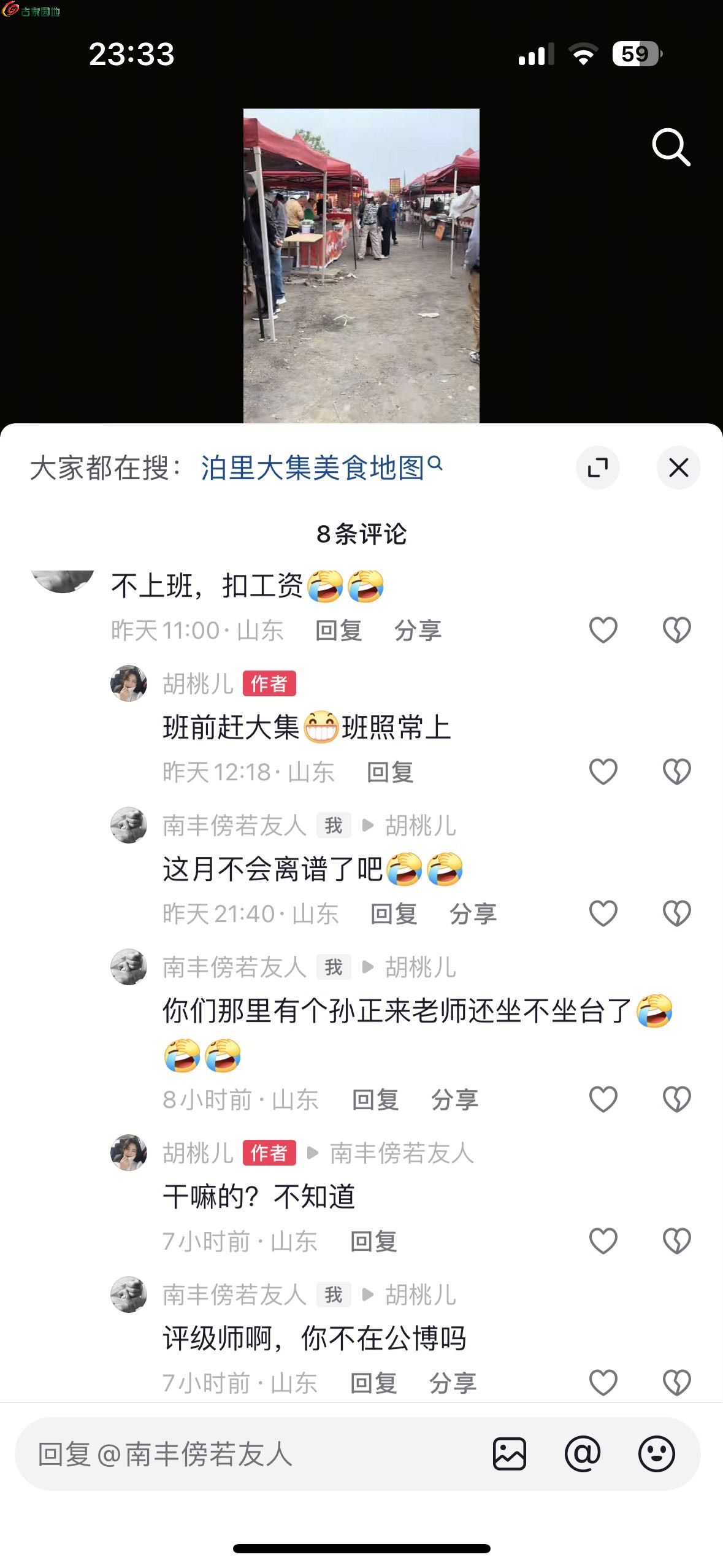Reply to 班前赶大集 comment
This screenshot has height=1568, width=723.
click(x=390, y=772)
